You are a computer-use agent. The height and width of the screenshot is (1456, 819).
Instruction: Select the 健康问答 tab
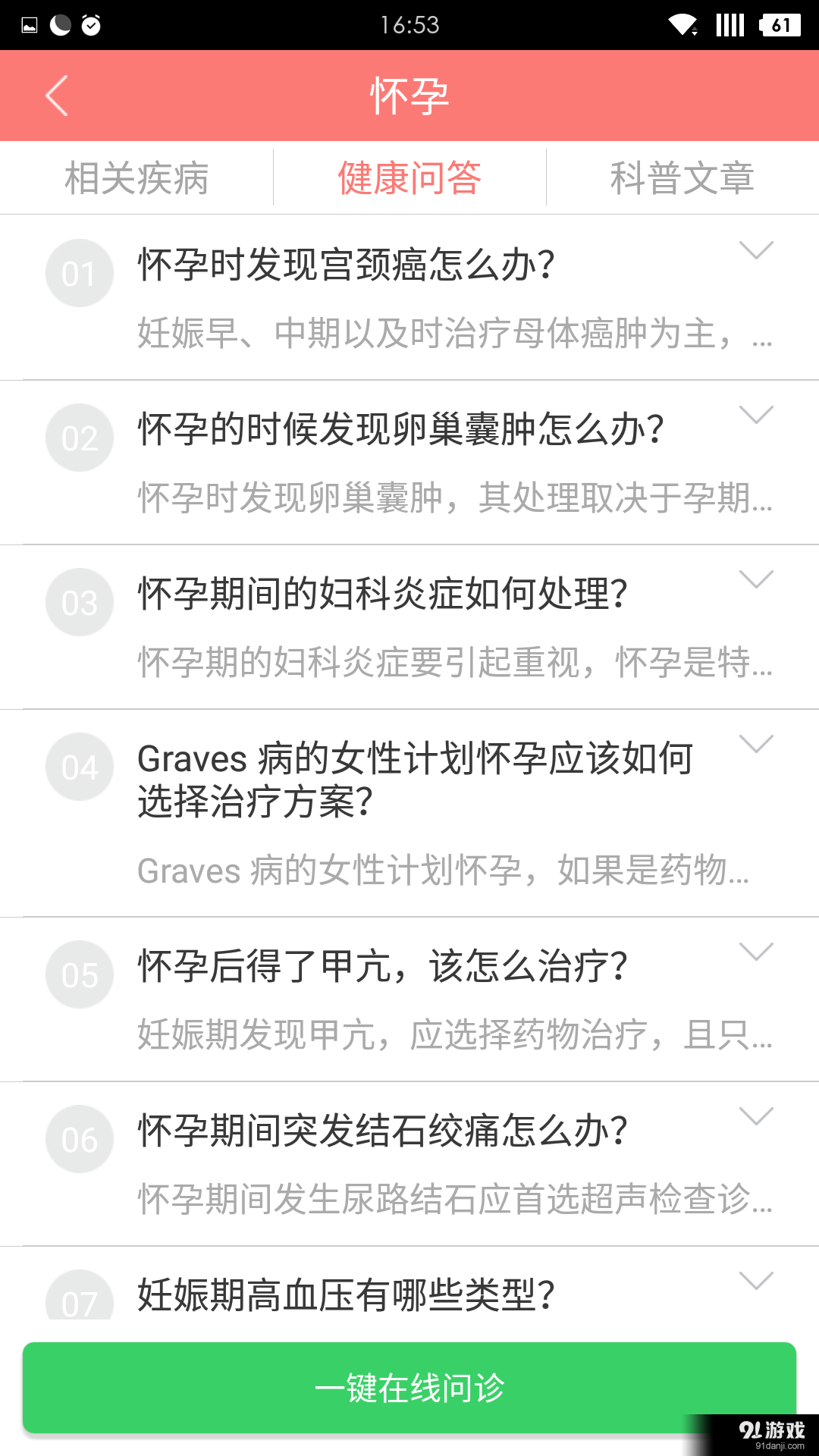click(409, 177)
